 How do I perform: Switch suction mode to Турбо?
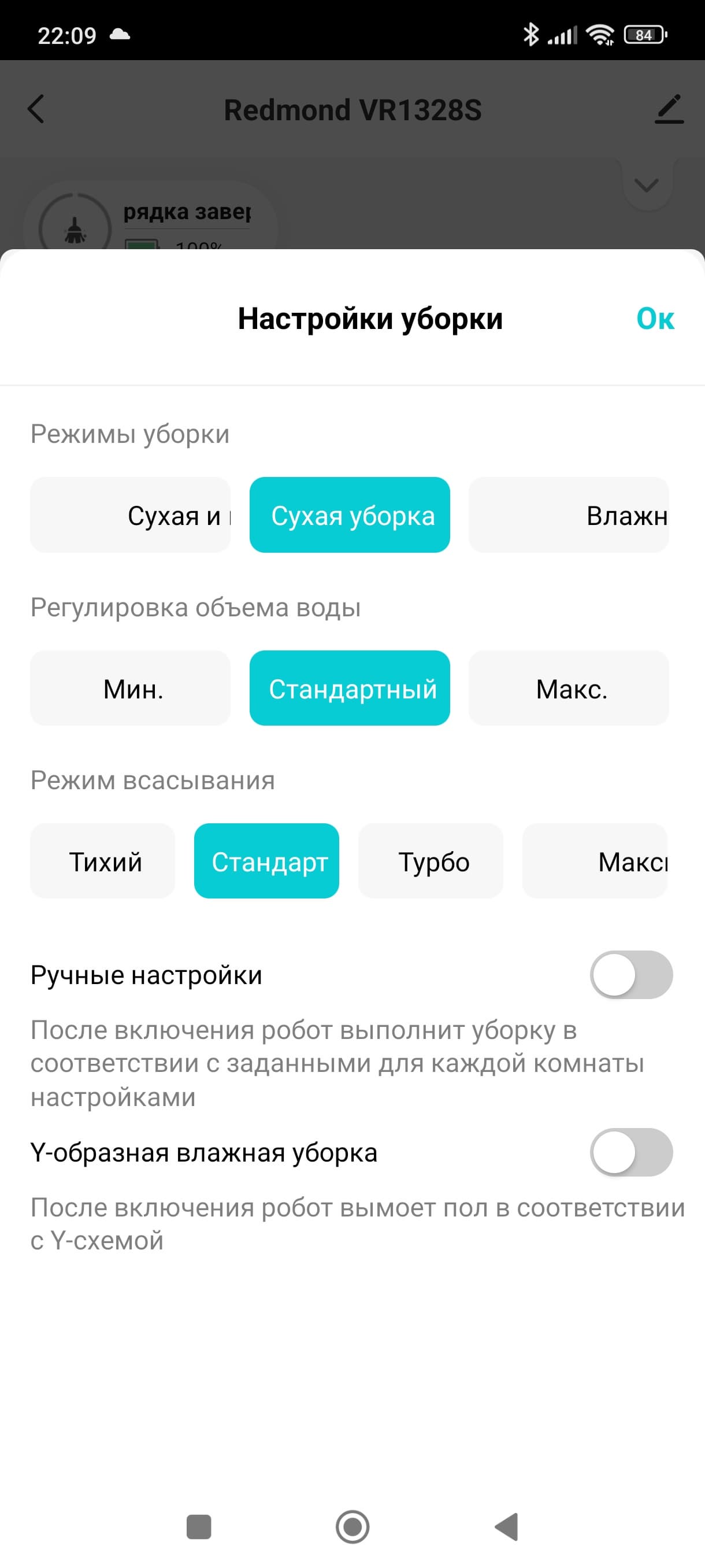(431, 861)
